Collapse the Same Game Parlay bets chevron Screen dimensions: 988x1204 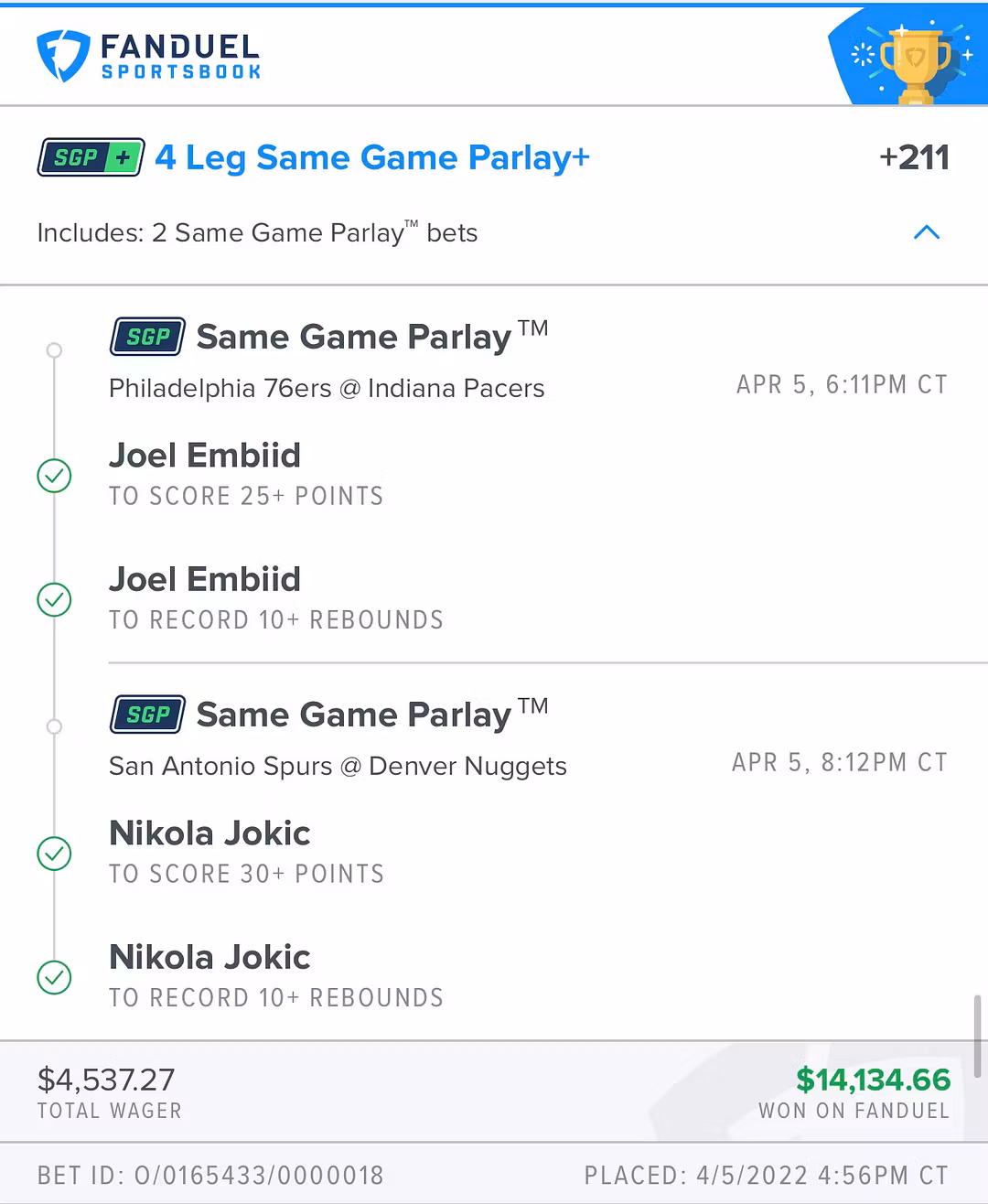pyautogui.click(x=926, y=232)
